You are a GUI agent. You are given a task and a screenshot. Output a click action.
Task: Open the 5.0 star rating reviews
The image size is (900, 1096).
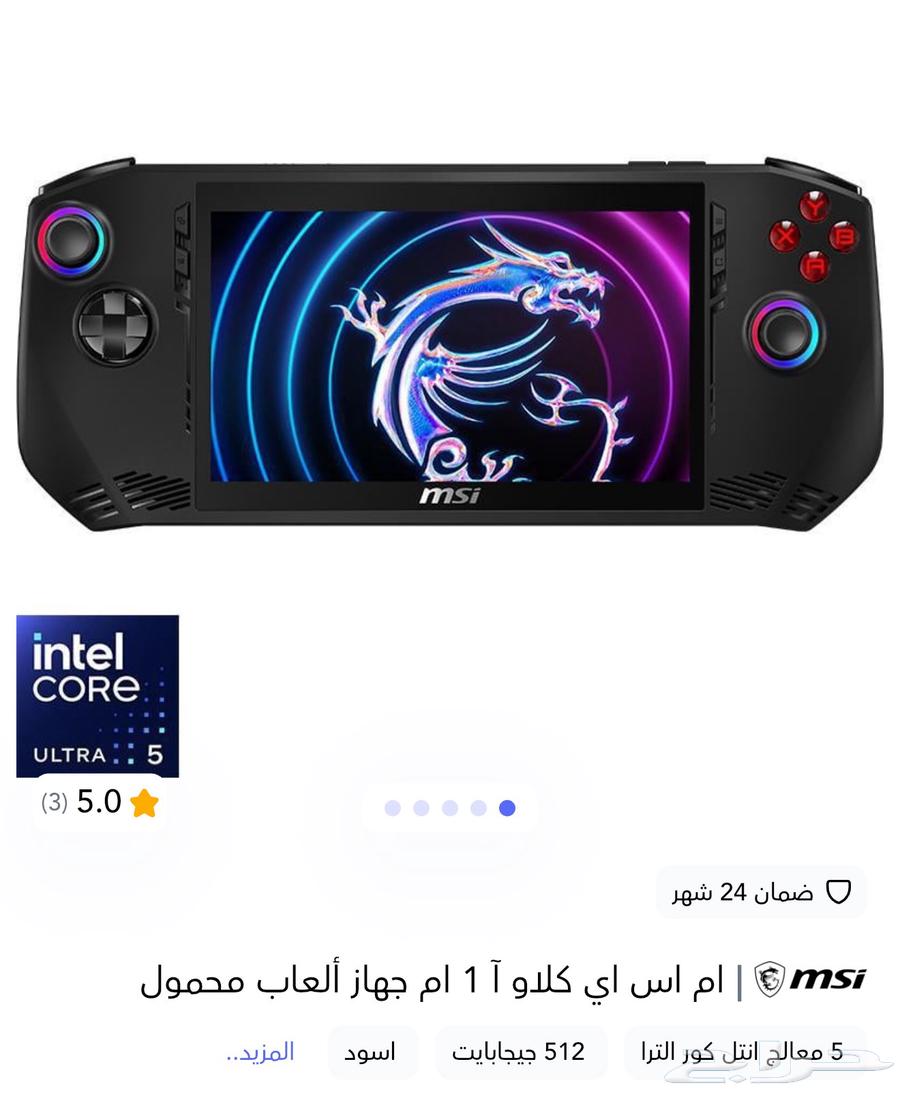click(x=100, y=802)
